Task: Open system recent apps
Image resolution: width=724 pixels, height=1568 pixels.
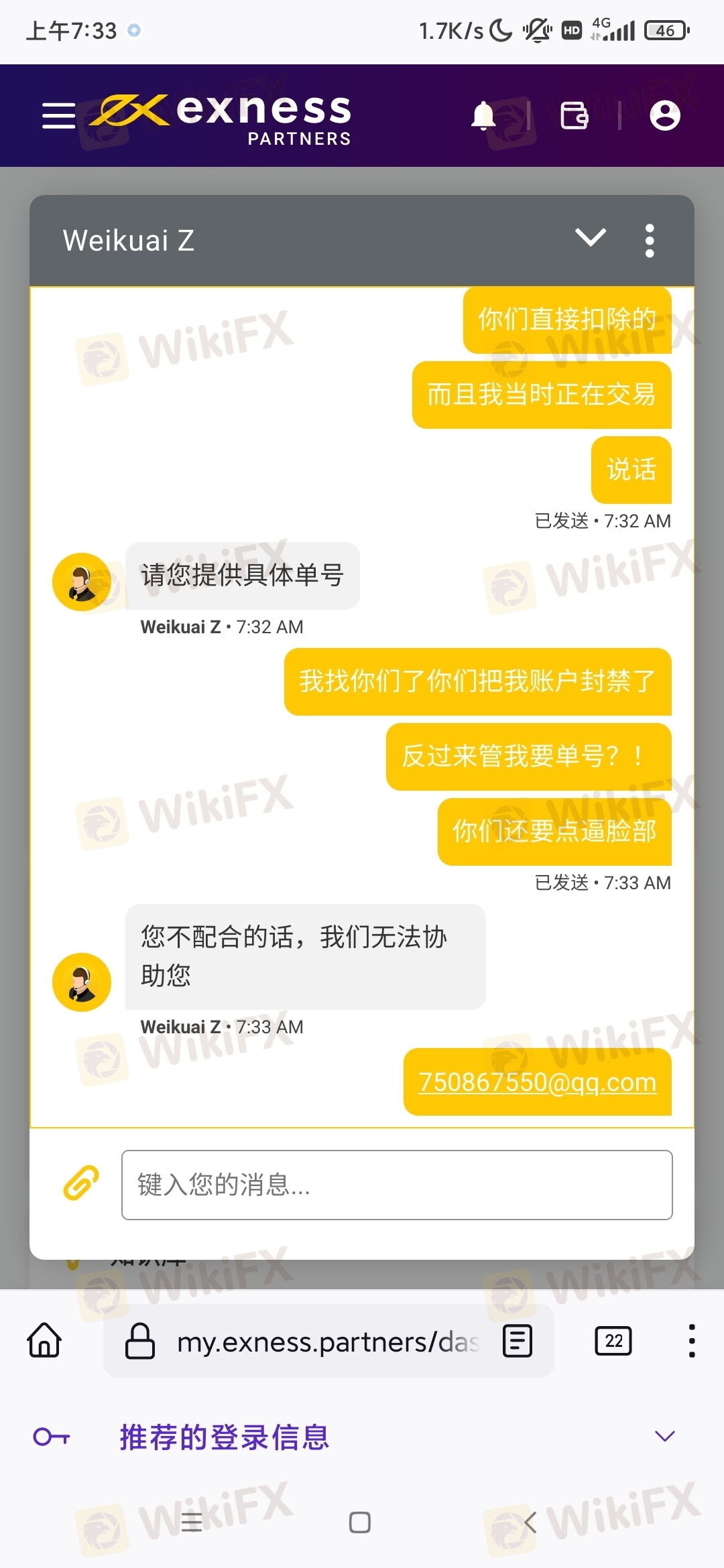Action: pos(192,1522)
